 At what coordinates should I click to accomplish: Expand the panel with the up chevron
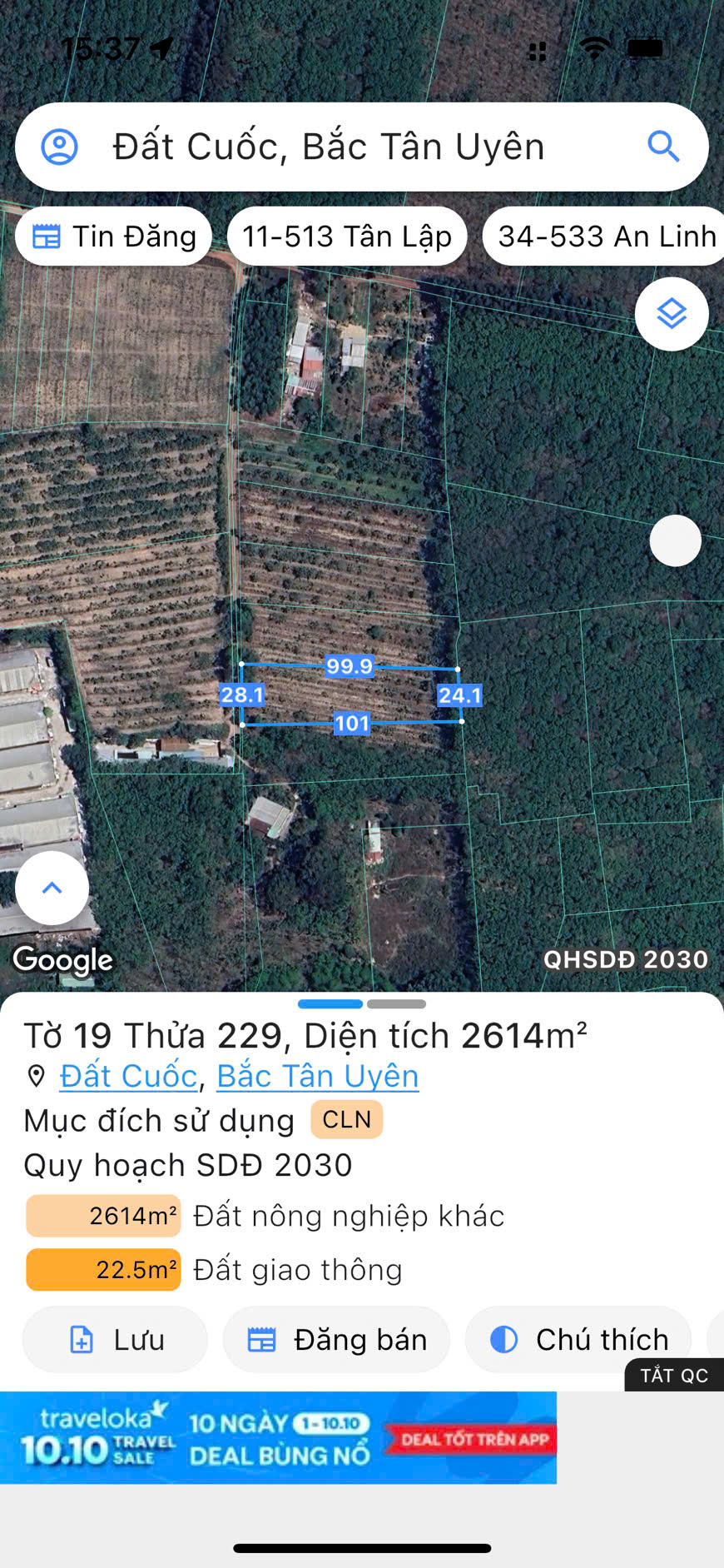coord(52,888)
